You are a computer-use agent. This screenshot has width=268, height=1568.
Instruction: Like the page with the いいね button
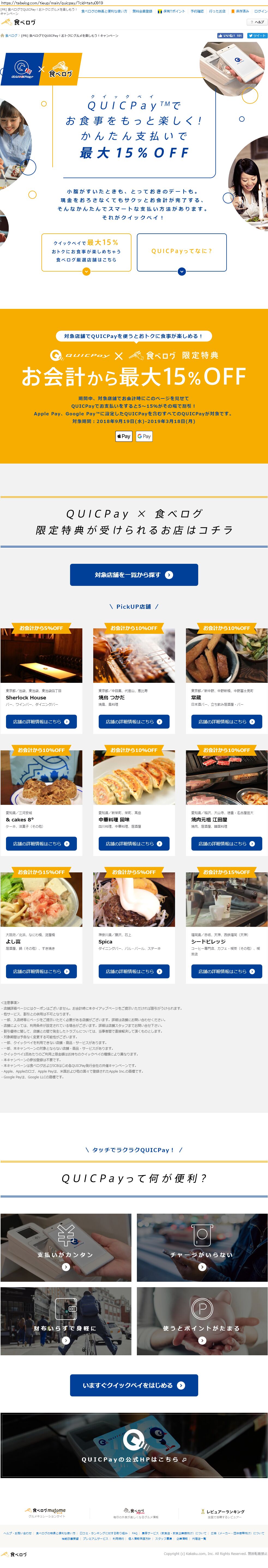click(x=230, y=35)
